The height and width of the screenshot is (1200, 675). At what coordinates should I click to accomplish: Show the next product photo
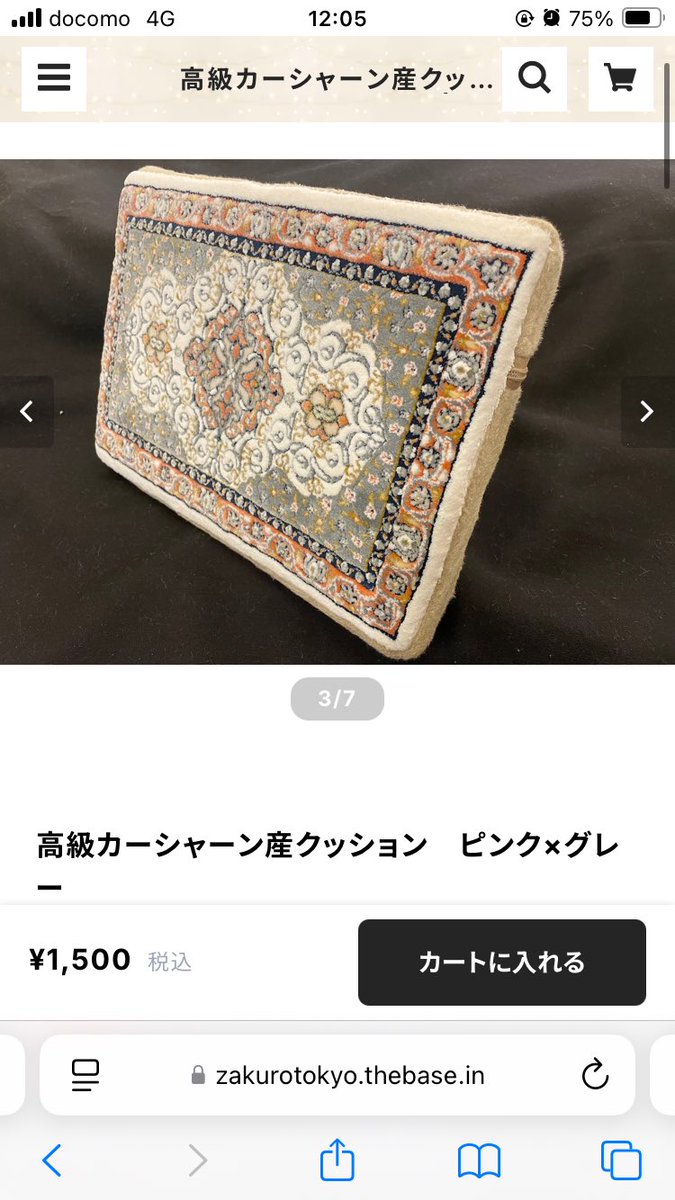tap(647, 411)
